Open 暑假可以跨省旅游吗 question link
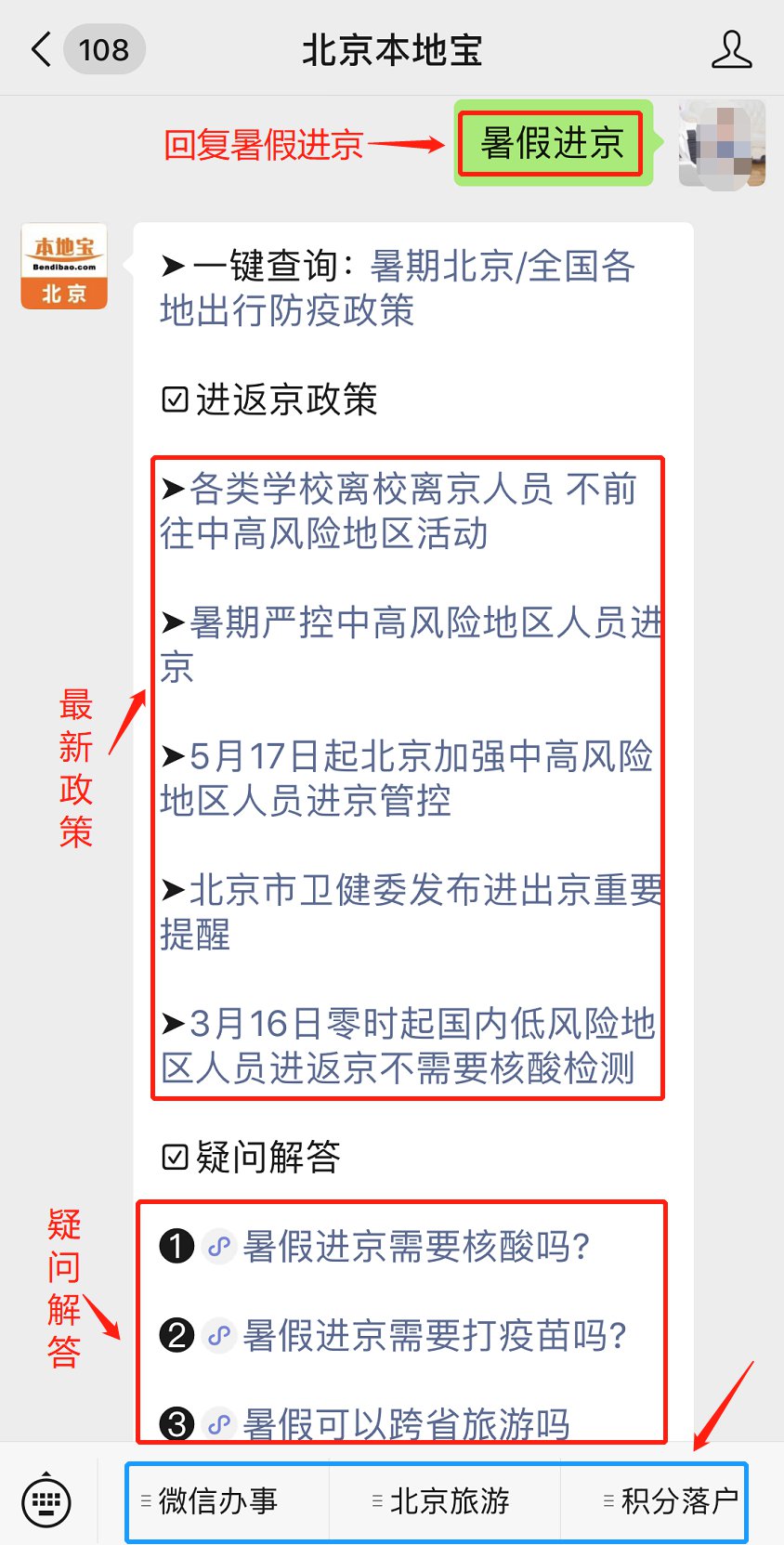This screenshot has height=1545, width=784. pyautogui.click(x=405, y=1423)
